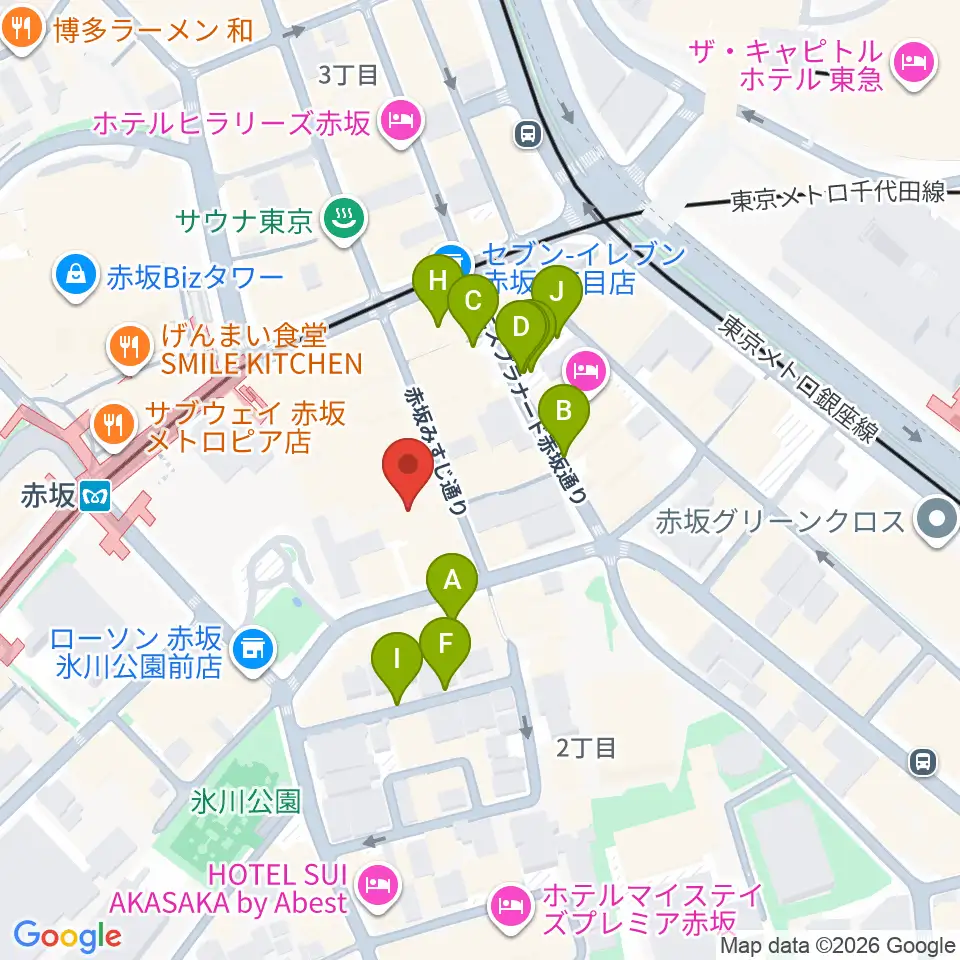Select green marker B
The width and height of the screenshot is (960, 960).
click(564, 416)
